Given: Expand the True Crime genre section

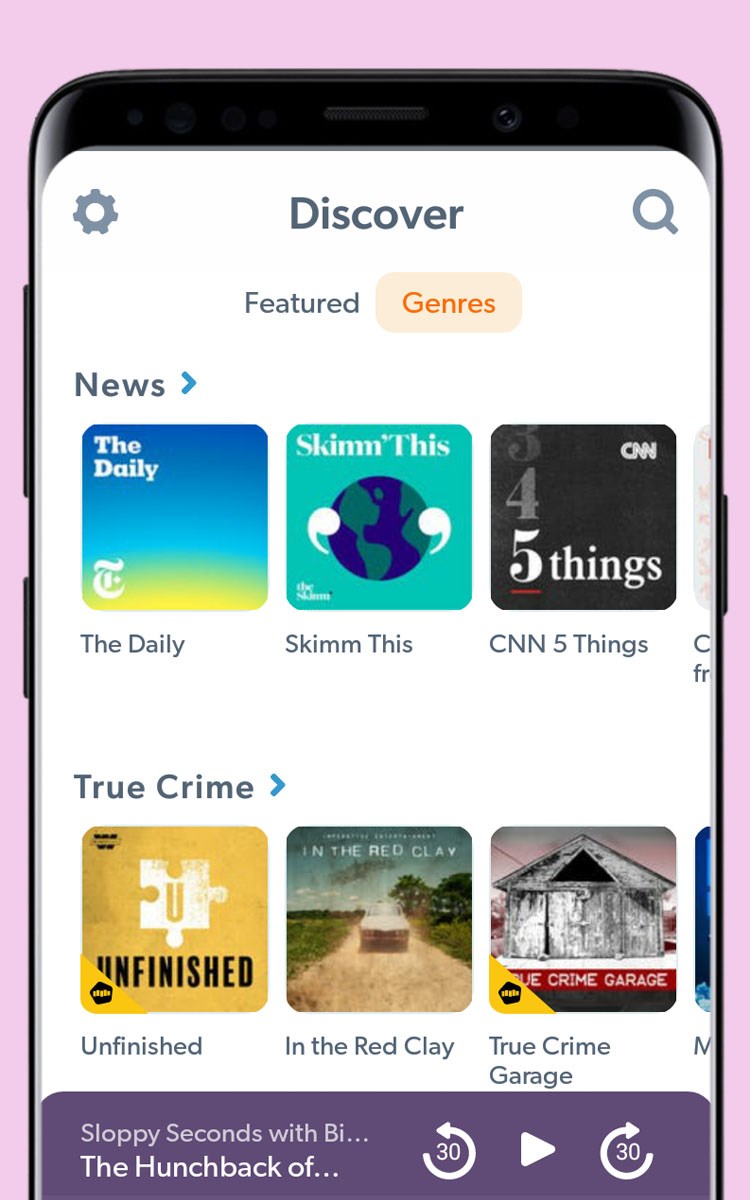Looking at the screenshot, I should point(277,786).
